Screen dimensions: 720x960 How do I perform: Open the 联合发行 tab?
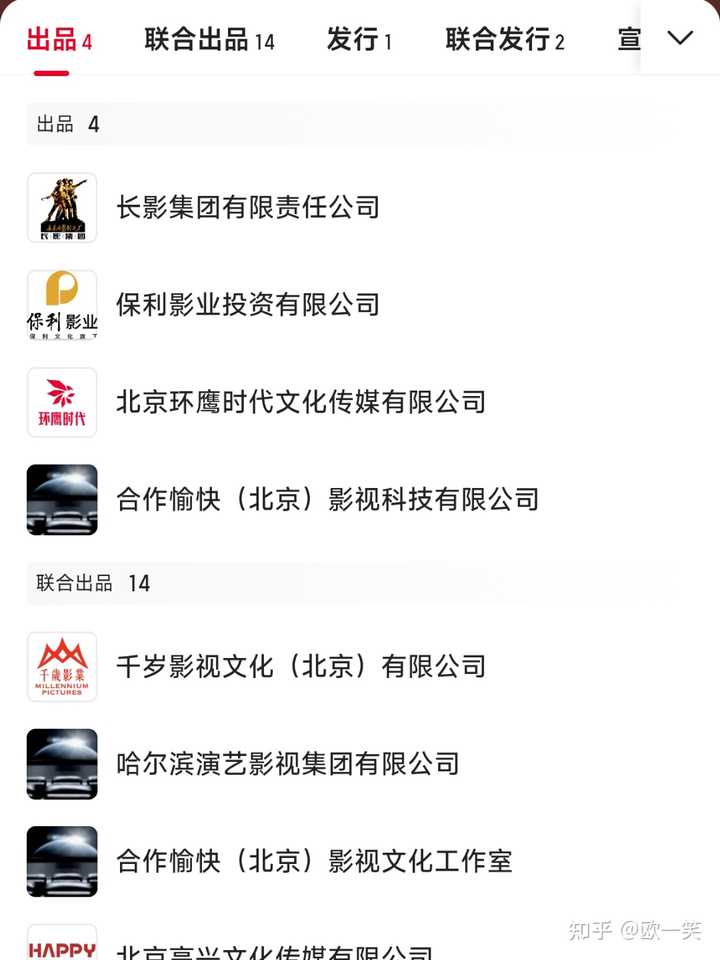coord(504,40)
